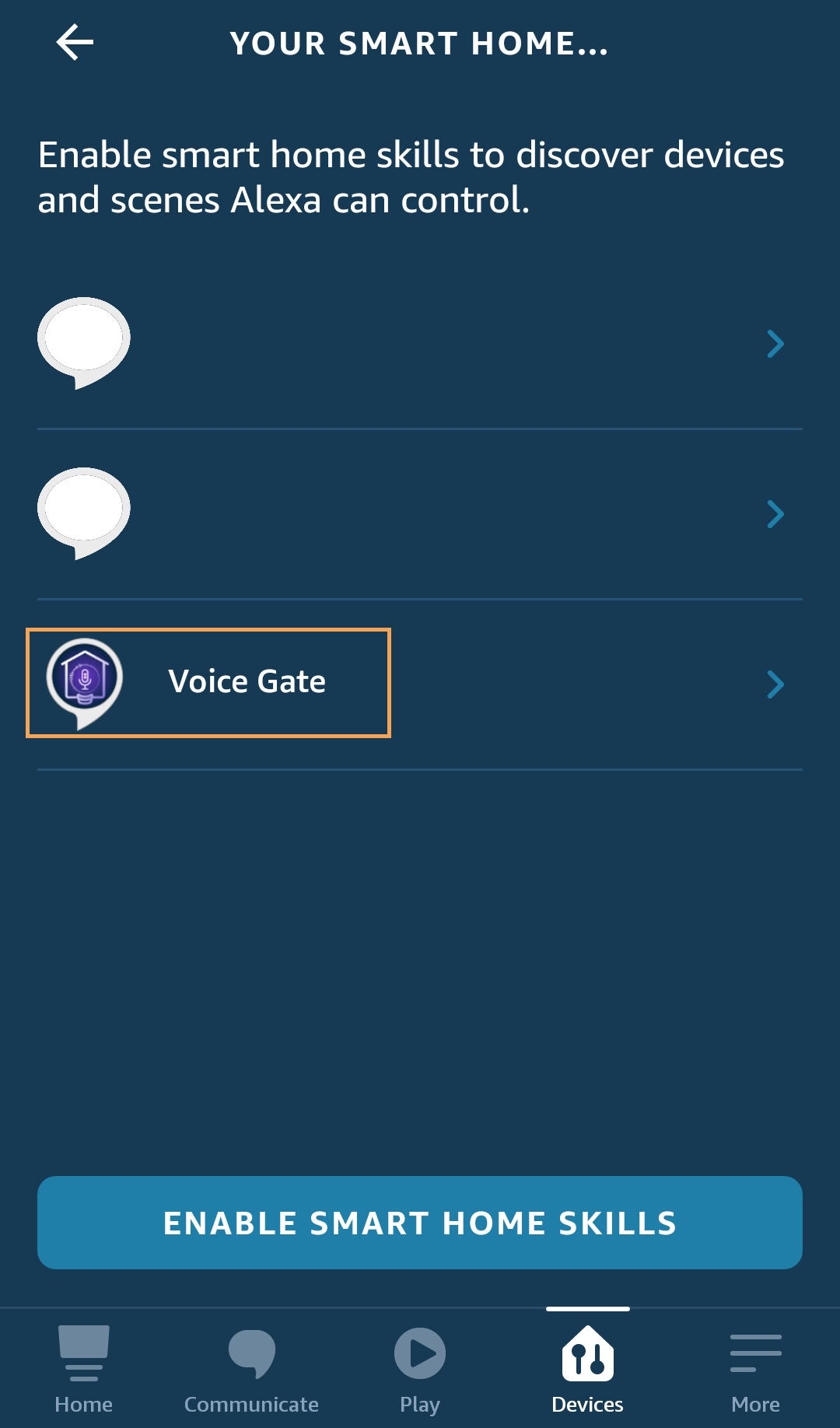Viewport: 840px width, 1428px height.
Task: Go back using the top arrow
Action: coord(75,43)
